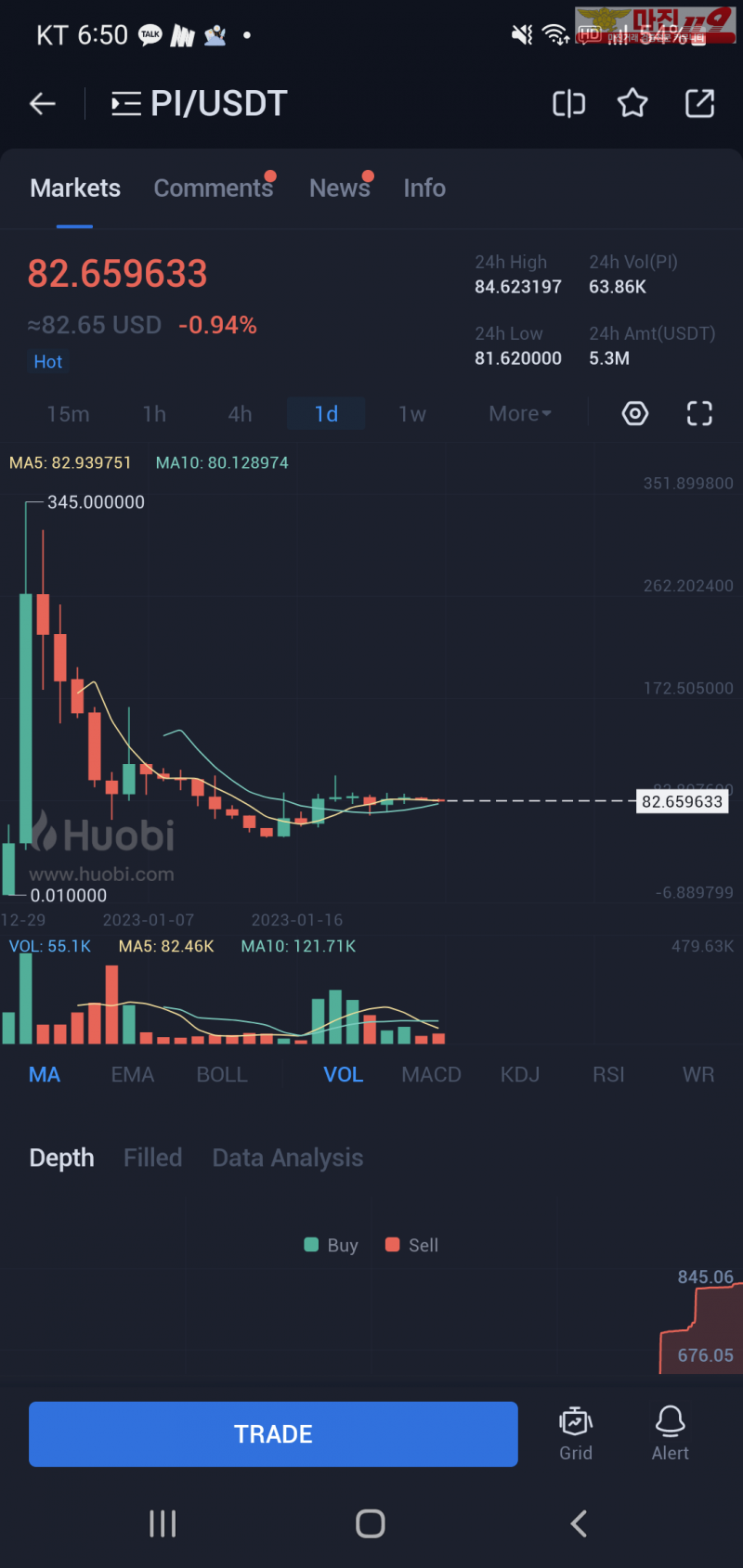This screenshot has width=743, height=1568.
Task: Open the PI/USDT pair switcher
Action: click(199, 104)
